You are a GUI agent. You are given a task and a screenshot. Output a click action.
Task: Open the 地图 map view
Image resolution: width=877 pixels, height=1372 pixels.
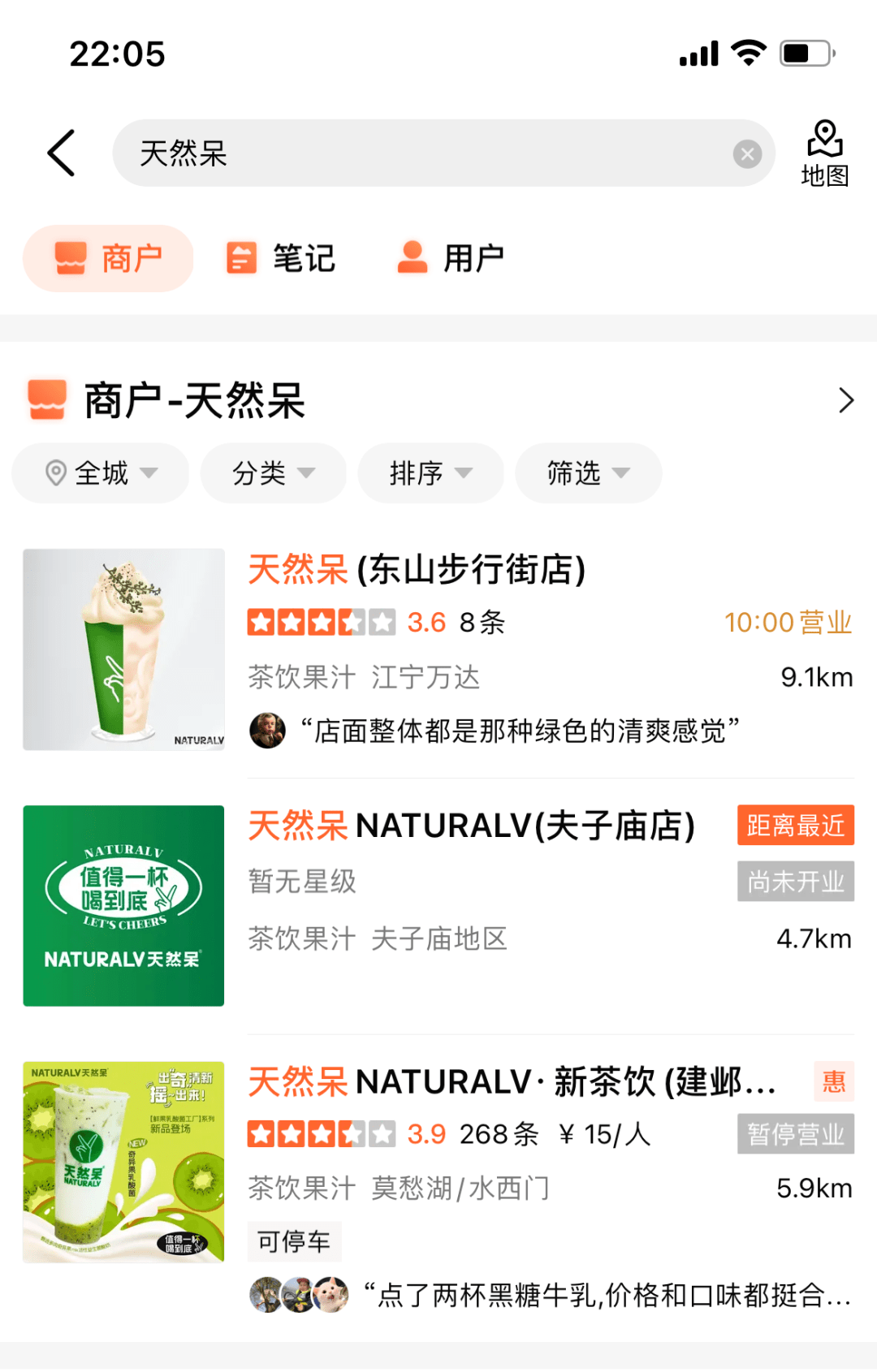(824, 153)
